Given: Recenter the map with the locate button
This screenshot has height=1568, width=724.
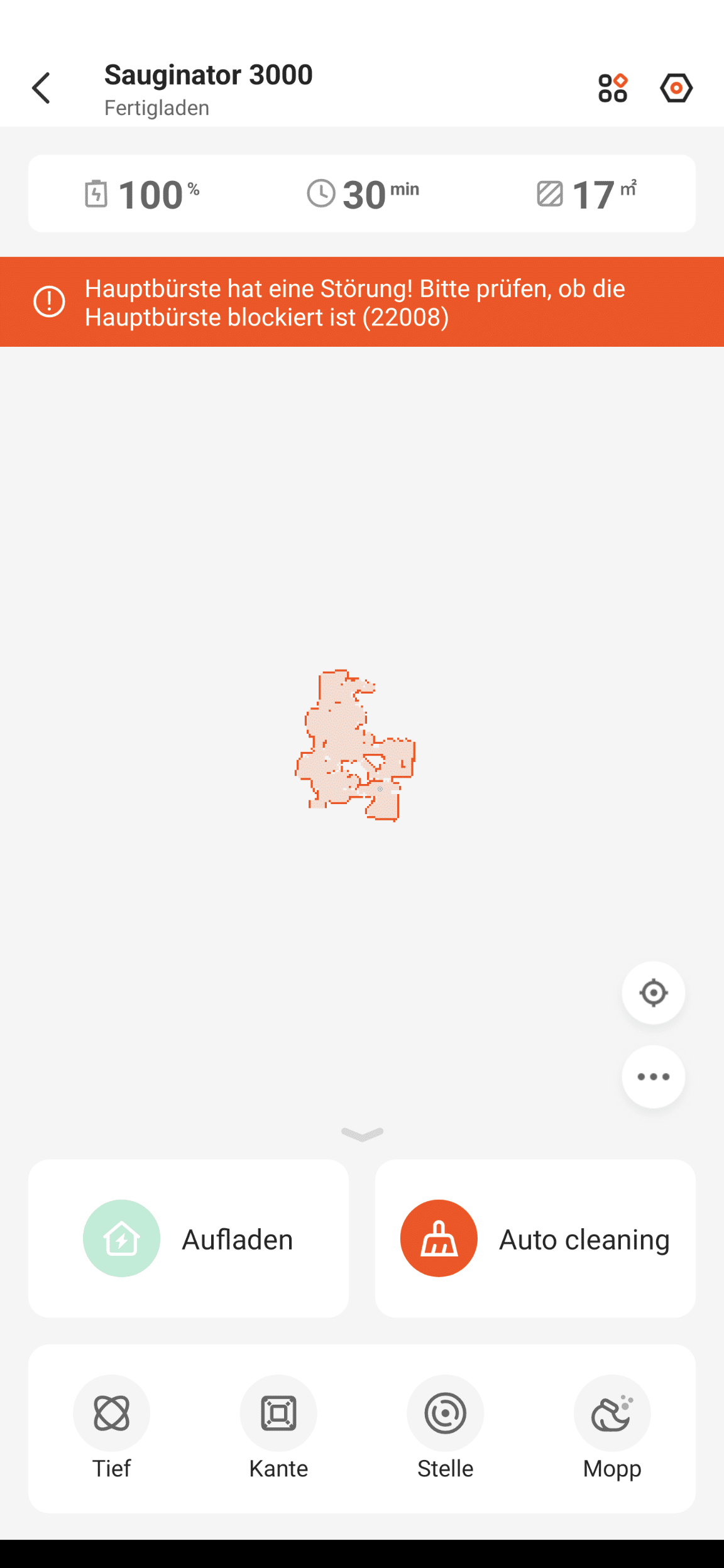Looking at the screenshot, I should click(654, 993).
